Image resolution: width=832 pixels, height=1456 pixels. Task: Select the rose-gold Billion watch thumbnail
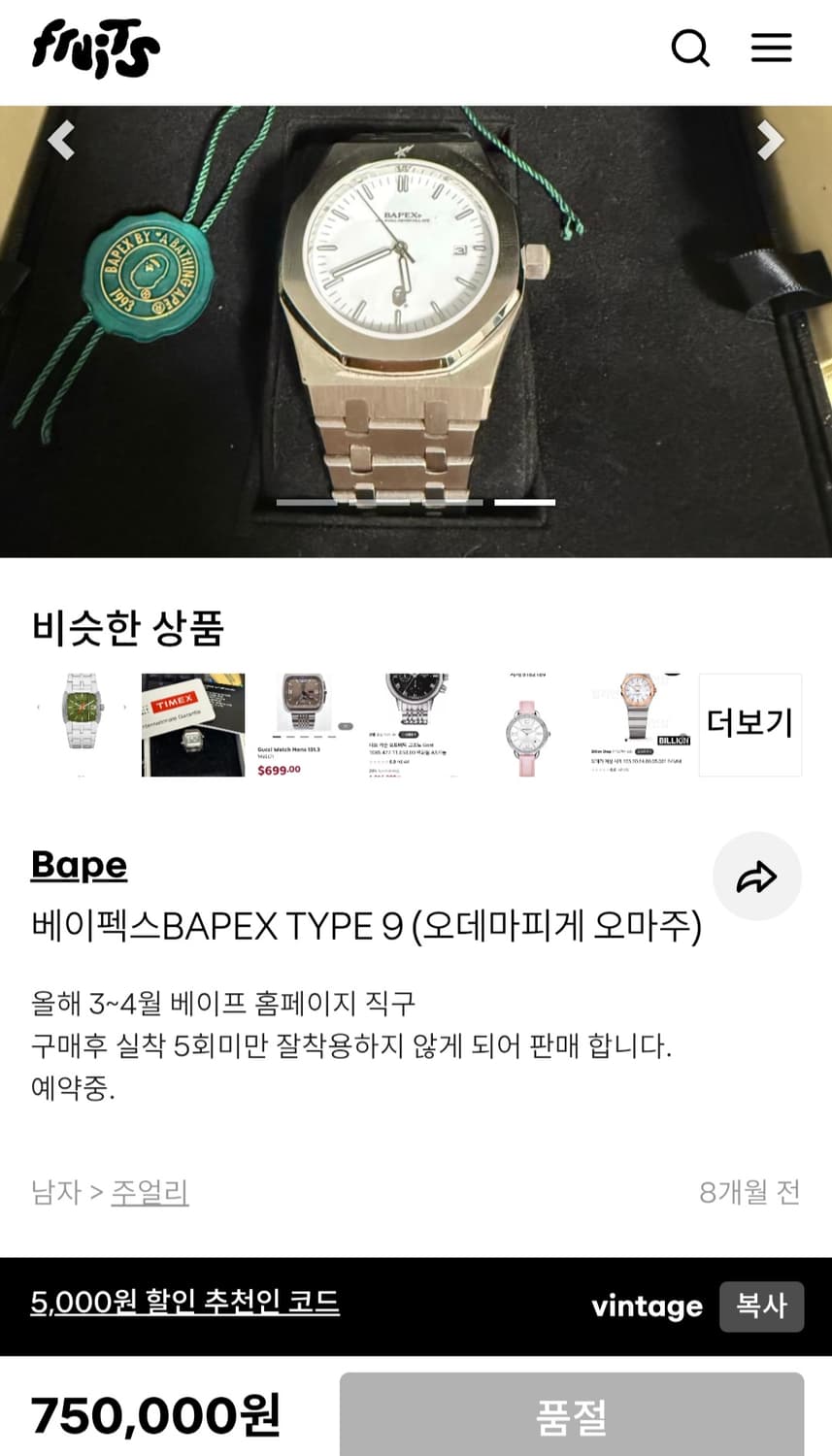click(x=637, y=724)
